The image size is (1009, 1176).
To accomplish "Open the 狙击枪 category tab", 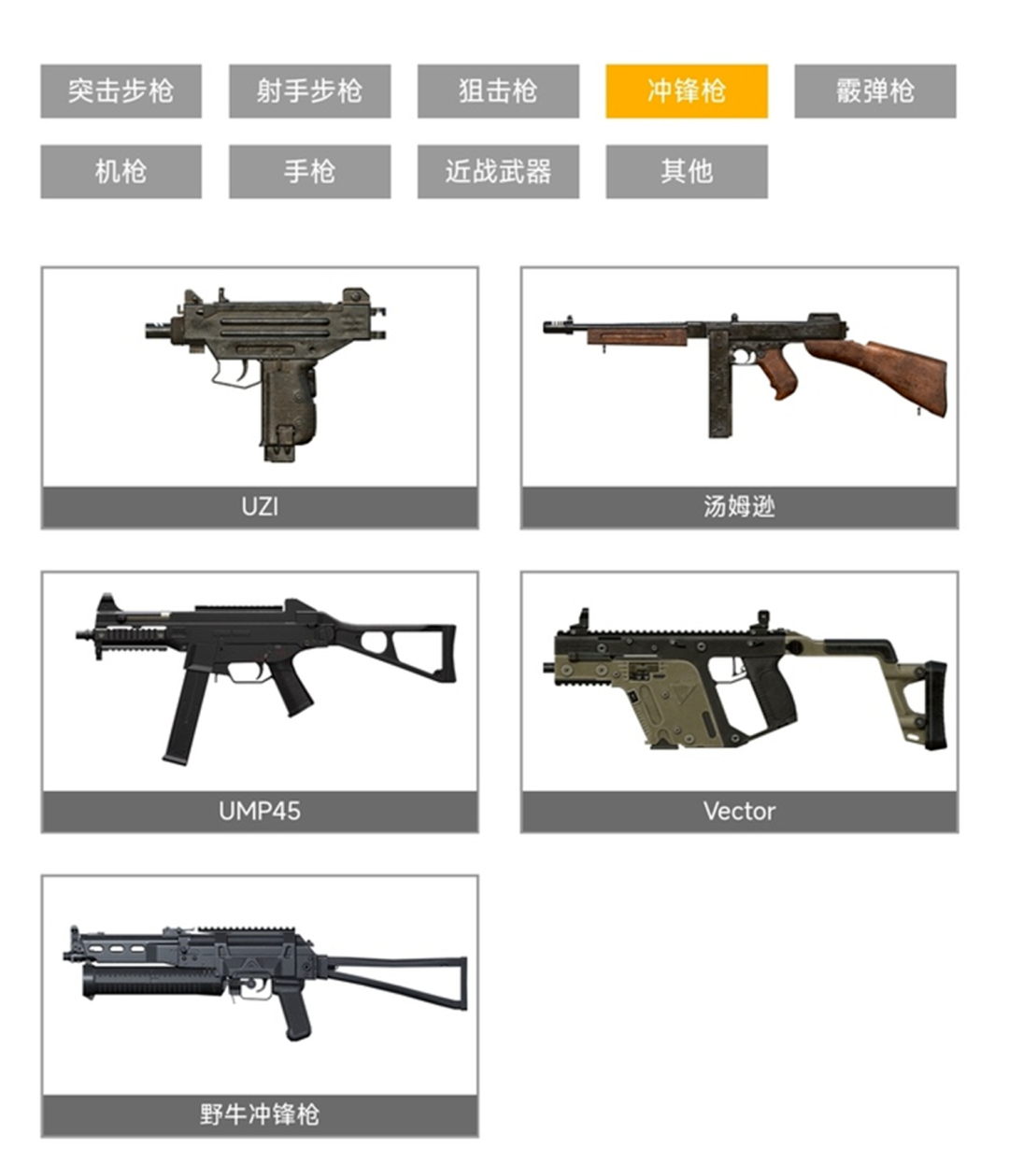I will coord(498,91).
